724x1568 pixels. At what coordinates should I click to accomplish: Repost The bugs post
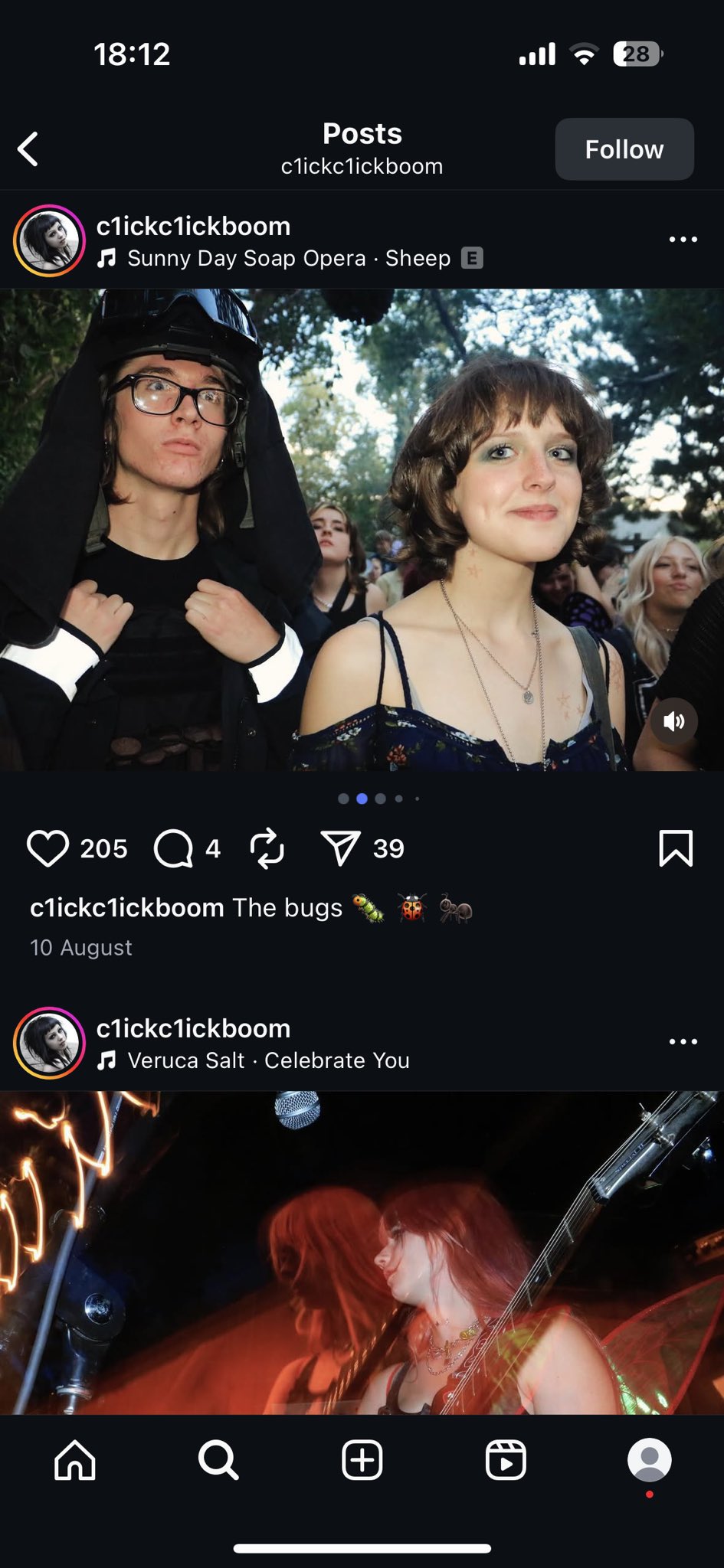click(x=267, y=848)
